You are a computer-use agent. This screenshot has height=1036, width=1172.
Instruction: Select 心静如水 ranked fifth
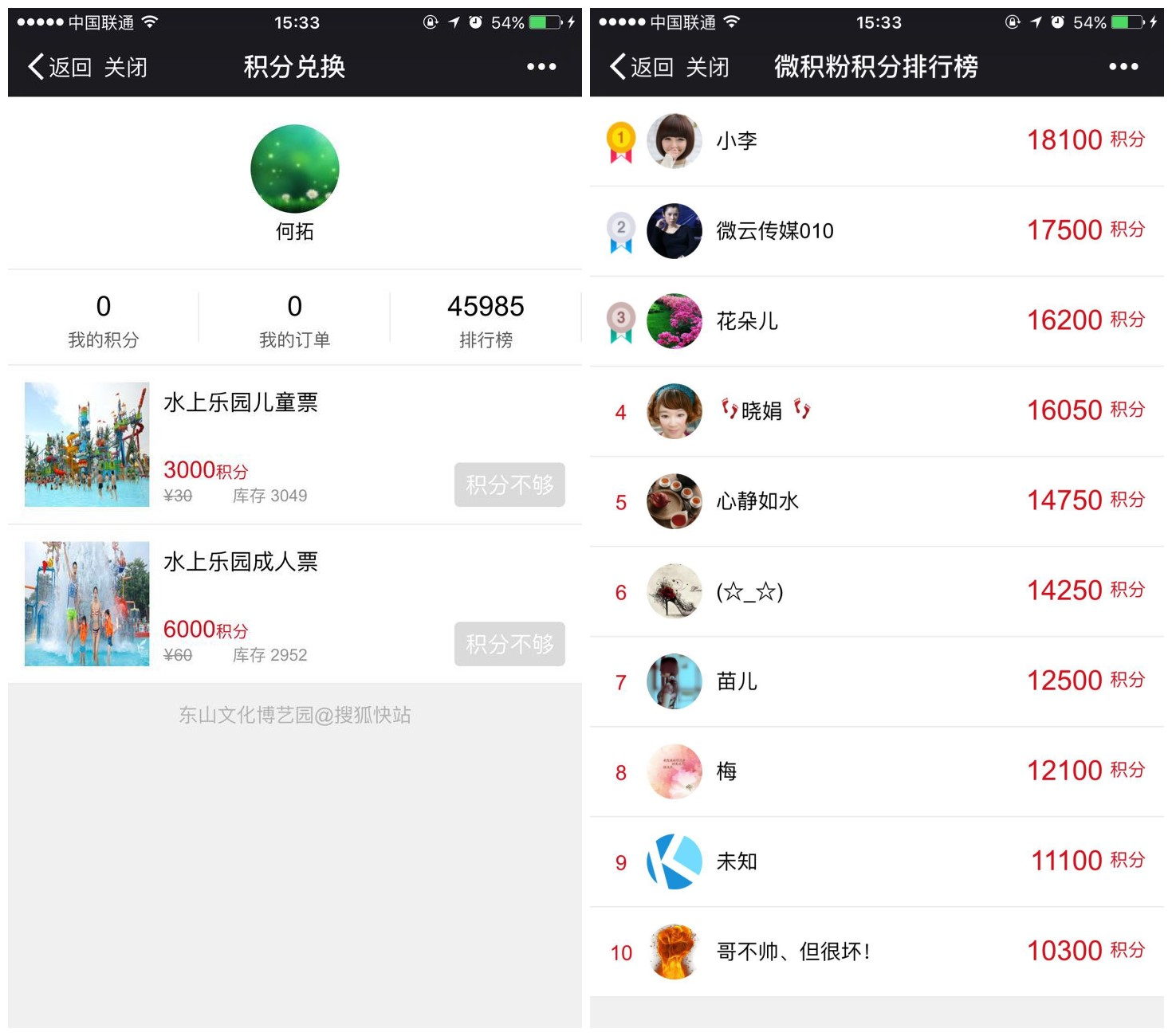coord(875,501)
